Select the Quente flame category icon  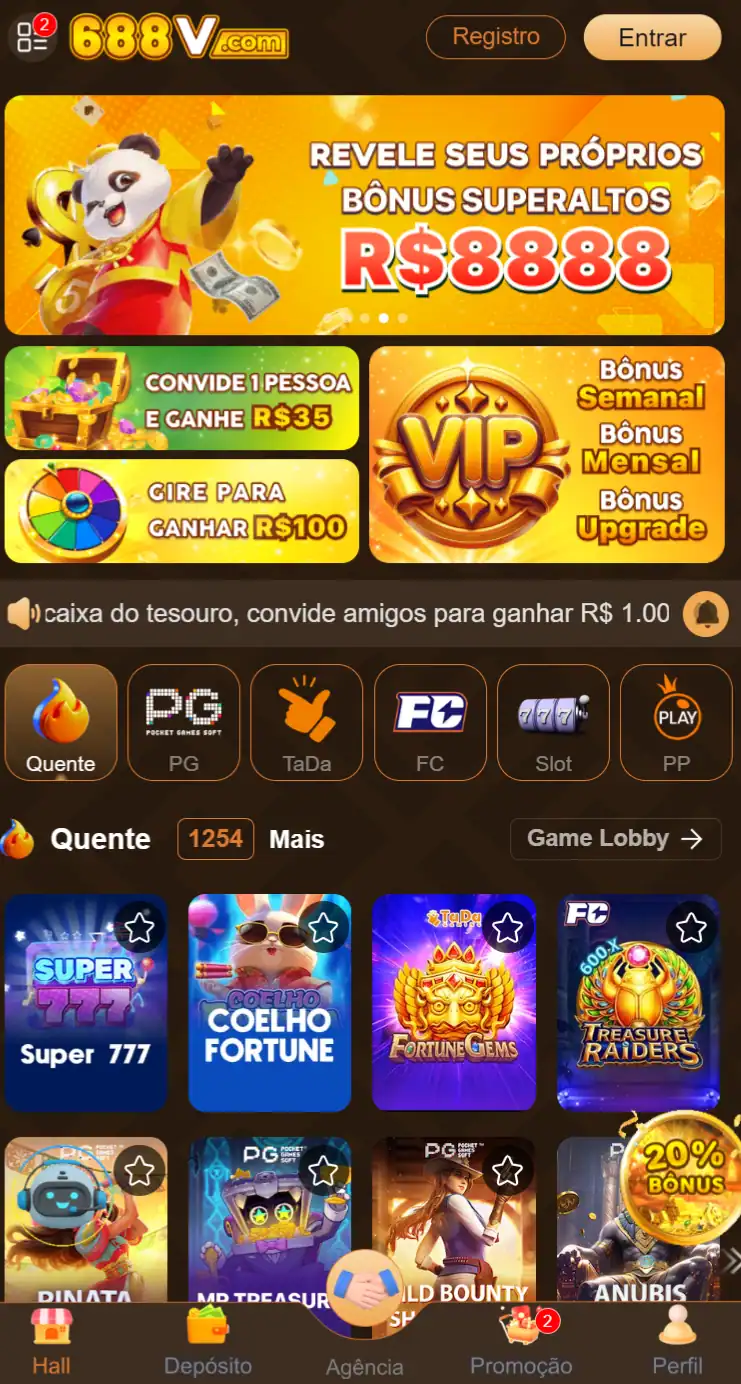click(60, 712)
